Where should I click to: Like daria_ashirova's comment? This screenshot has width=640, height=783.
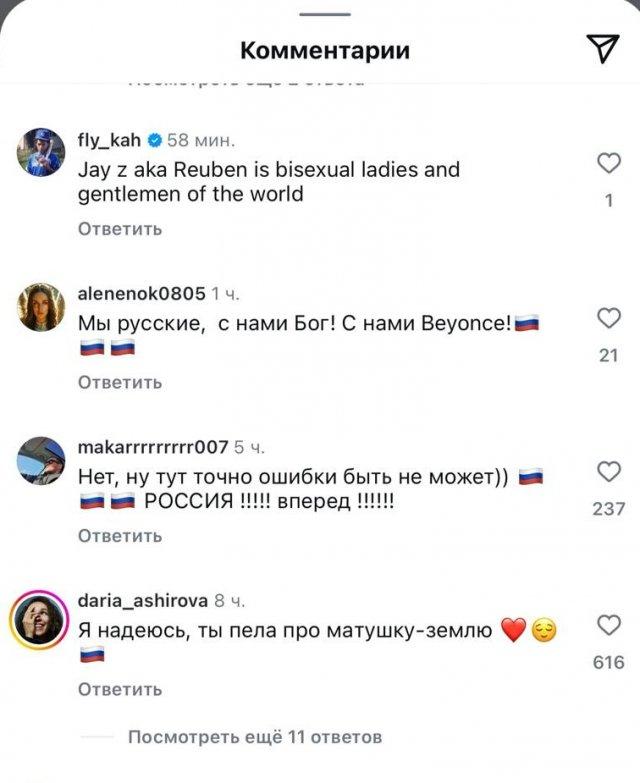608,626
